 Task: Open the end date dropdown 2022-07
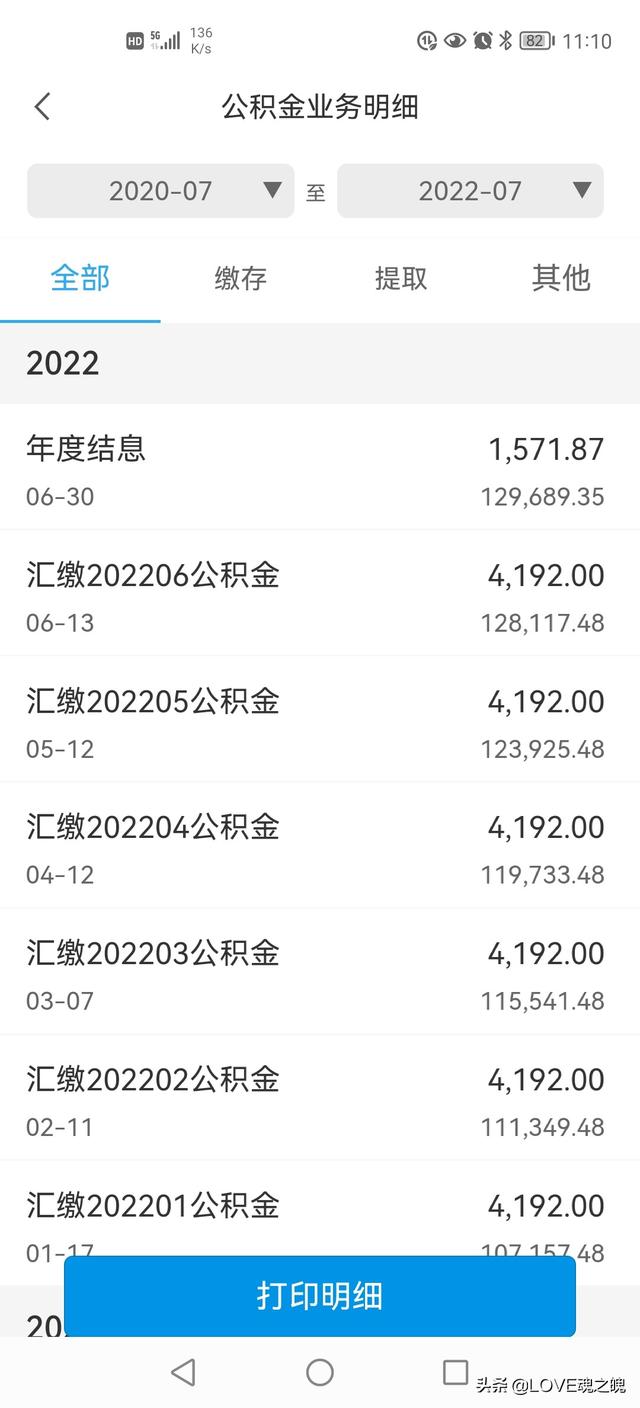point(470,191)
